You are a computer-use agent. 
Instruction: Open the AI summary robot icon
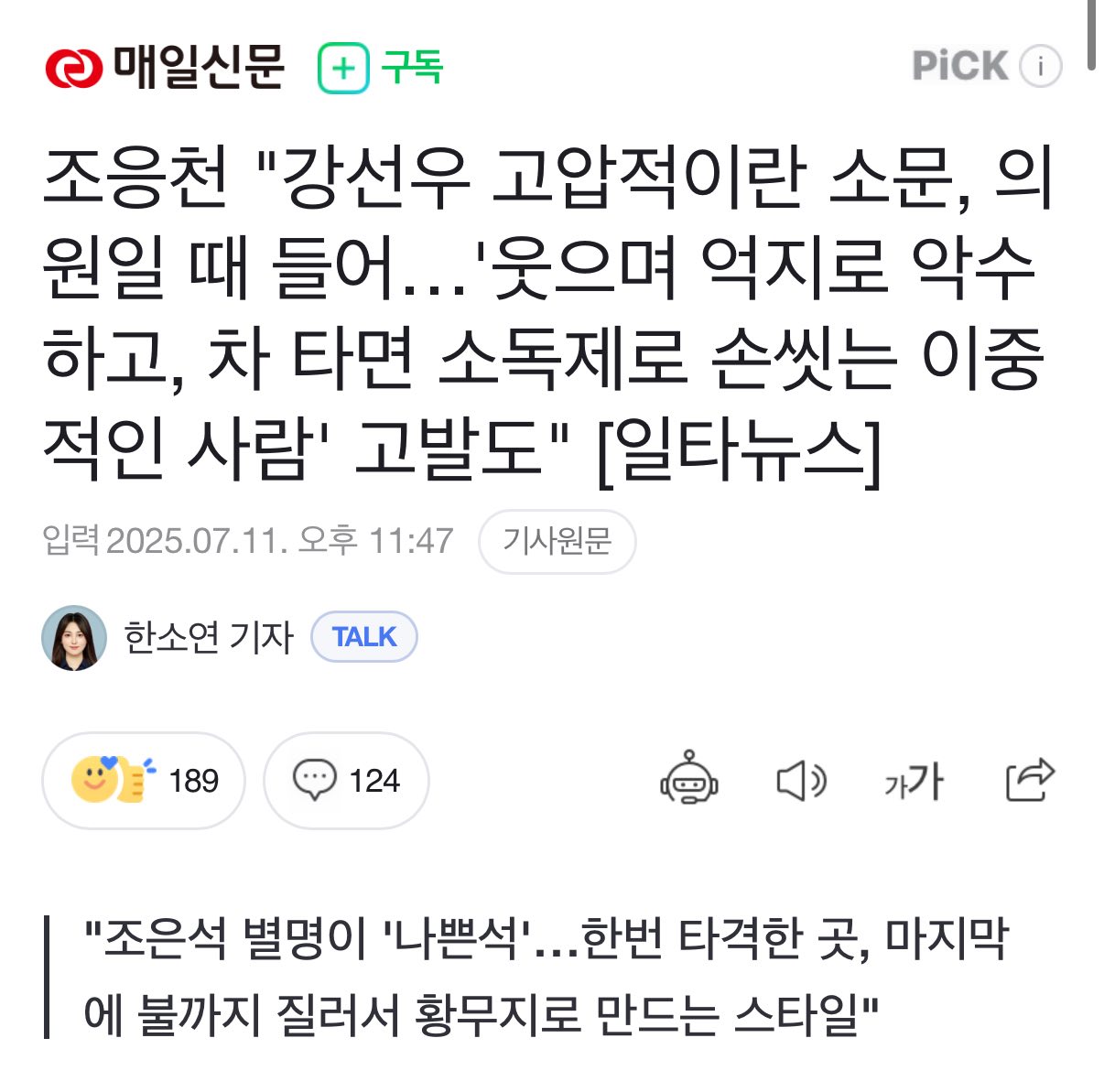coord(689,781)
